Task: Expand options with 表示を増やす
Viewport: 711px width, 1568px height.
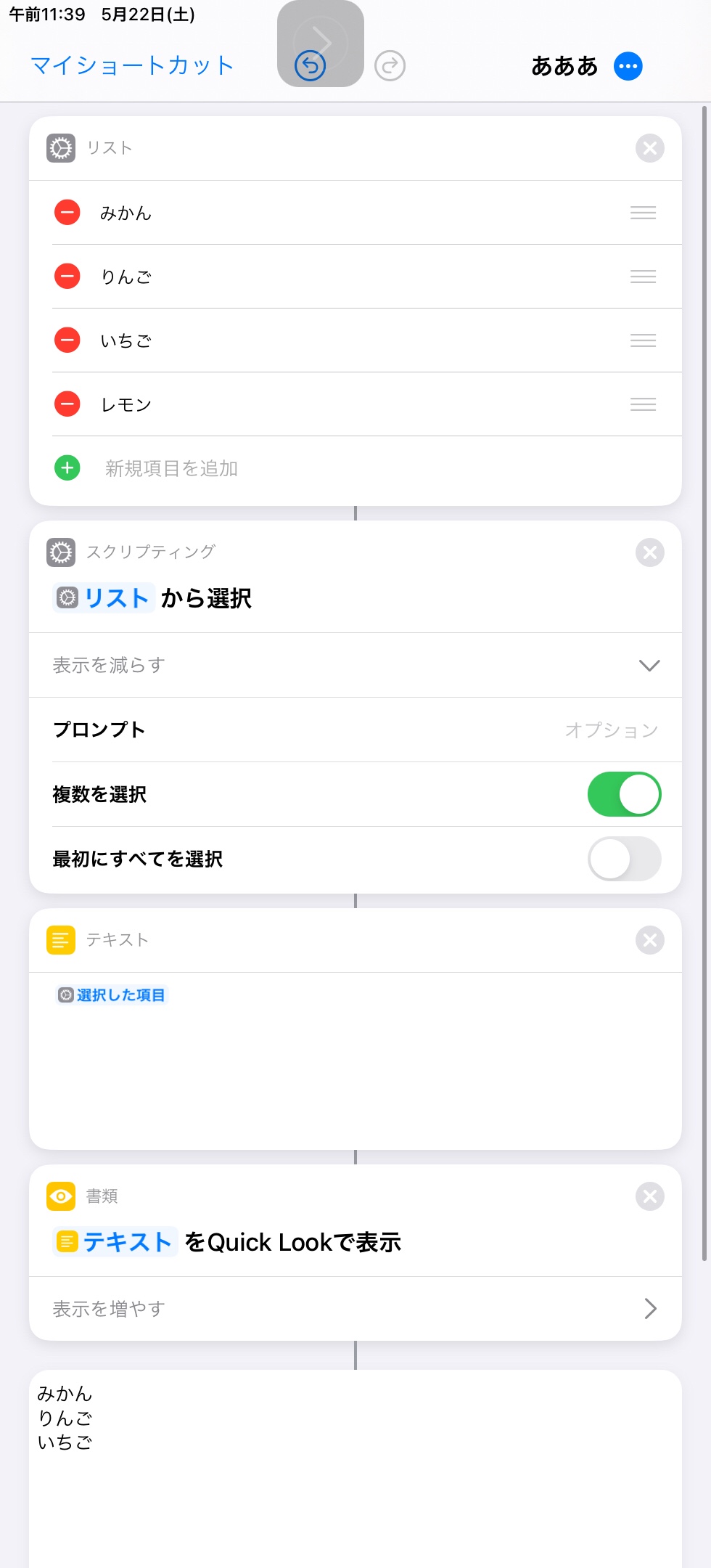Action: click(355, 1309)
